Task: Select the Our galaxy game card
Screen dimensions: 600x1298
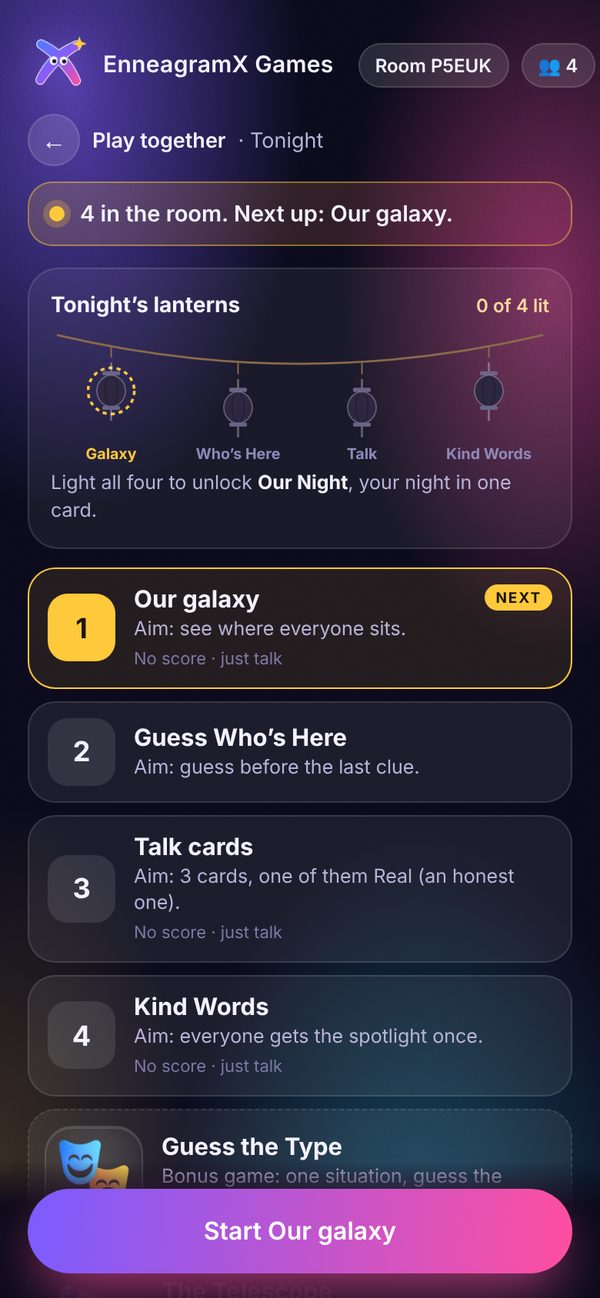Action: (x=300, y=628)
